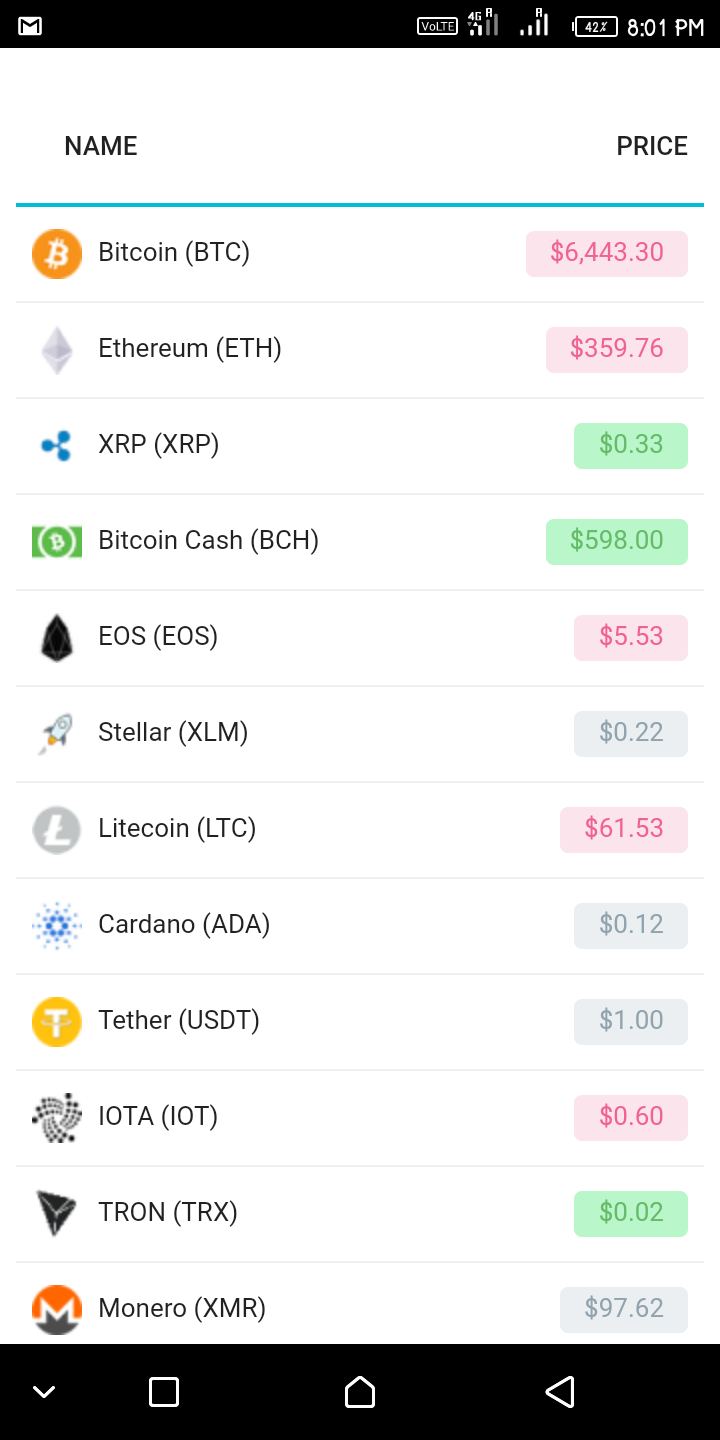Click the EOS black diamond icon
This screenshot has width=720, height=1440.
pos(57,637)
